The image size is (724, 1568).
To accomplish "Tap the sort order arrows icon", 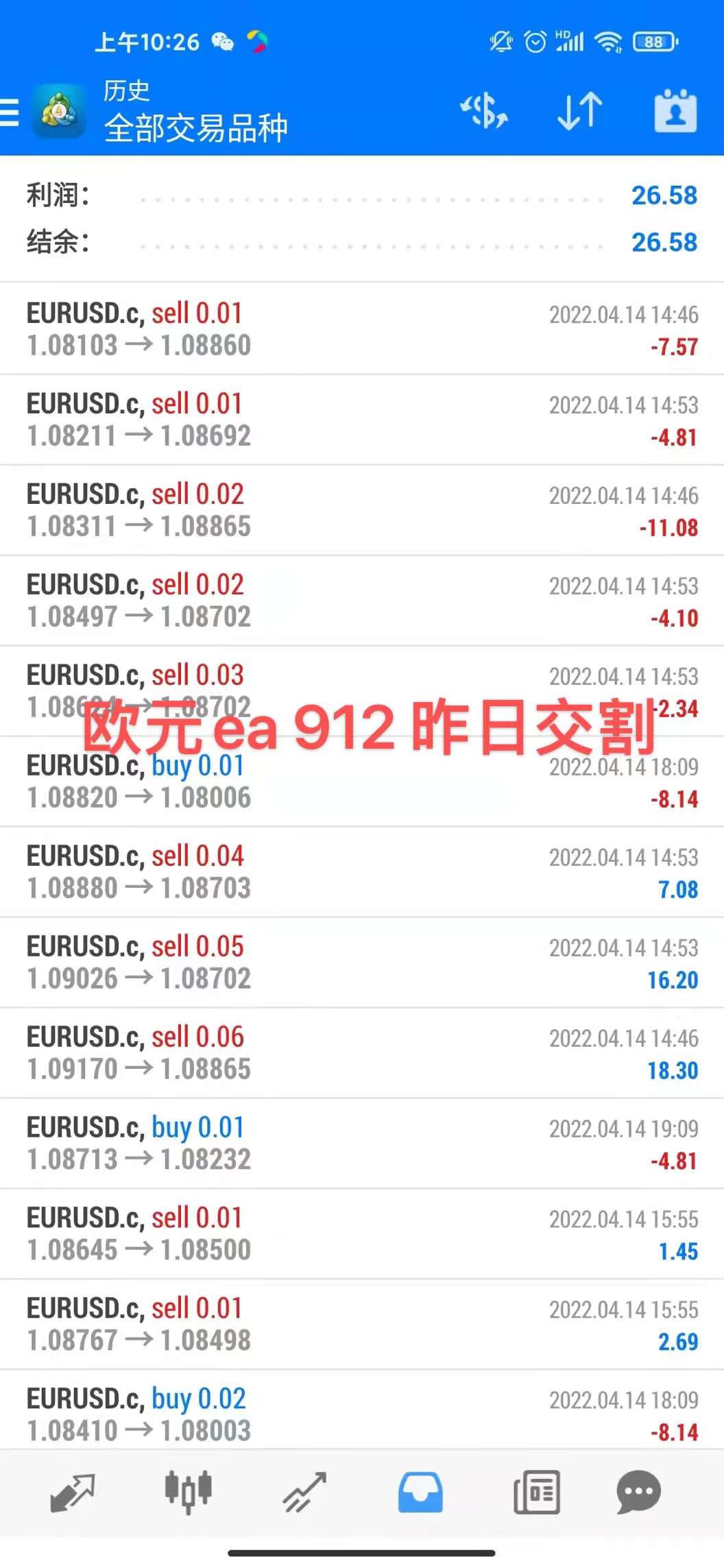I will 578,112.
